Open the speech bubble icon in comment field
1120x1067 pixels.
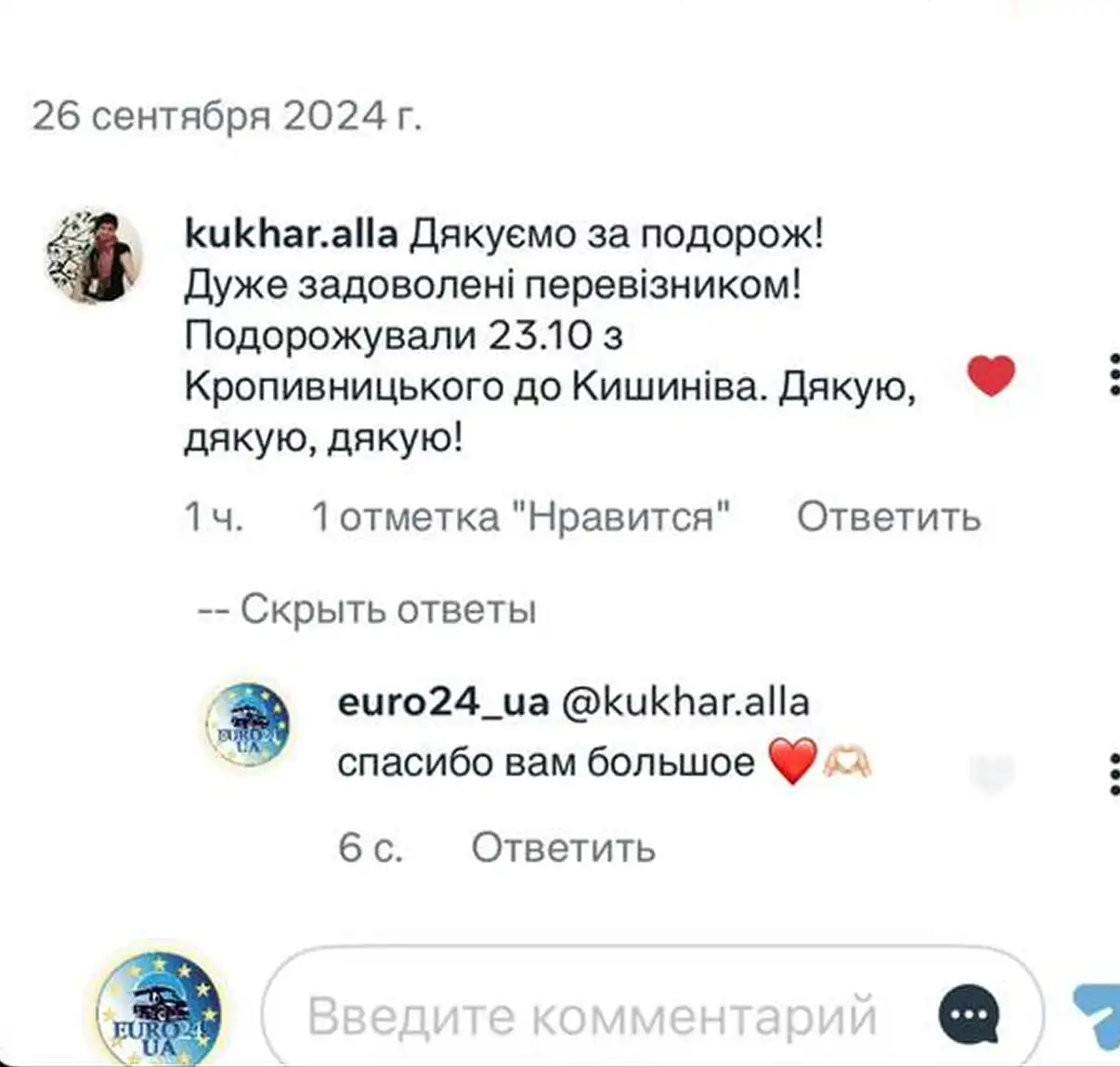(x=969, y=1015)
